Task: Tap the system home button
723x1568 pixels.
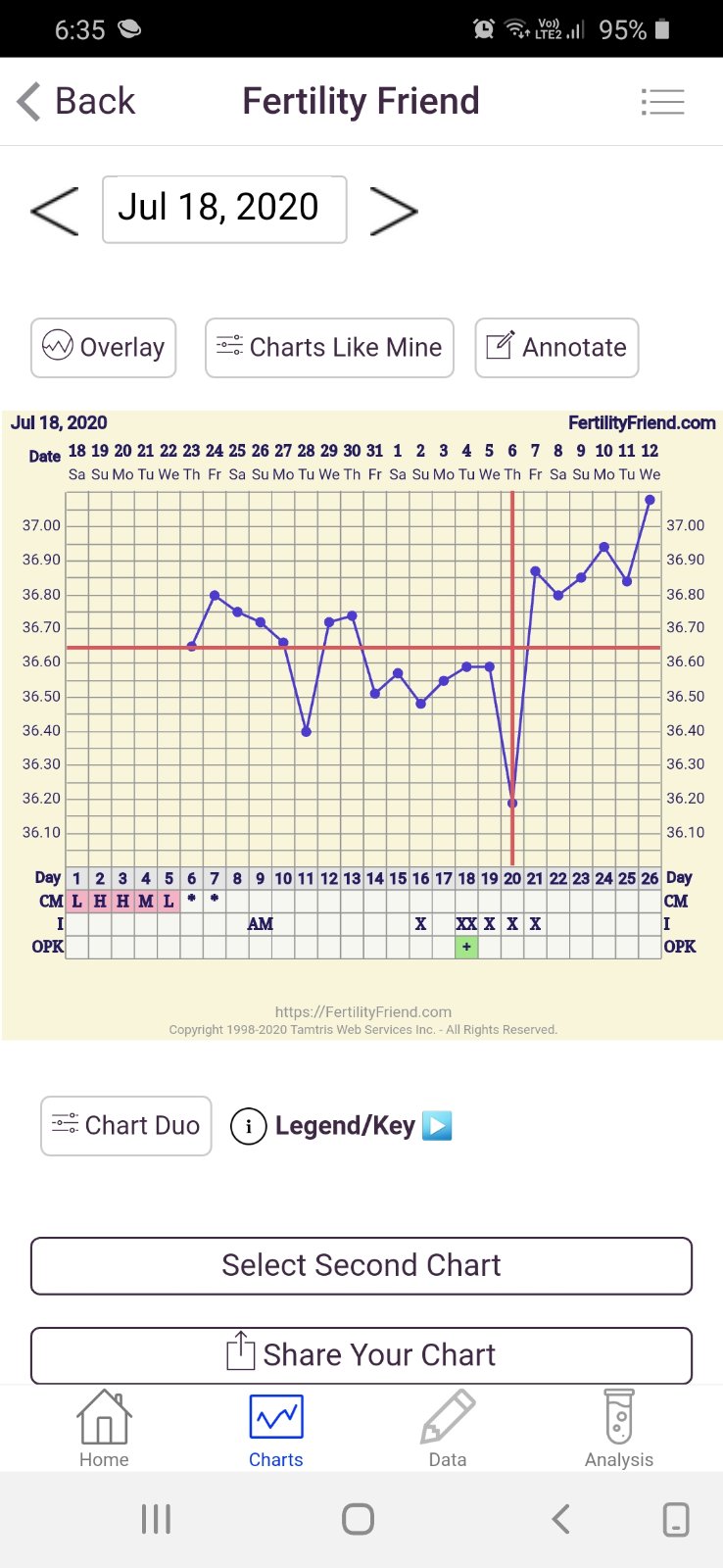Action: tap(359, 1519)
